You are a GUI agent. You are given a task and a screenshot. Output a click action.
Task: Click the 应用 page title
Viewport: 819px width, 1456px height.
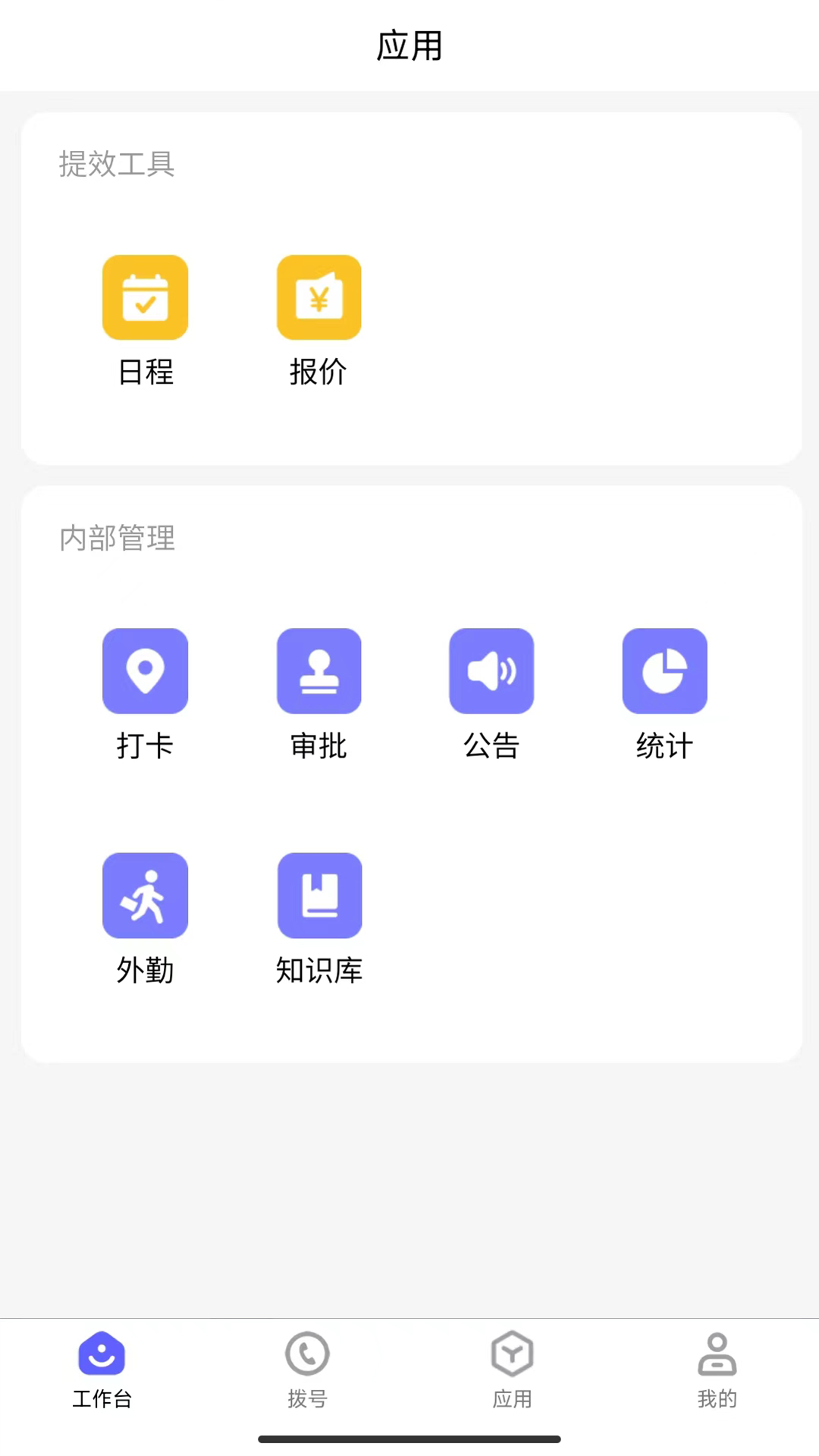pos(409,45)
